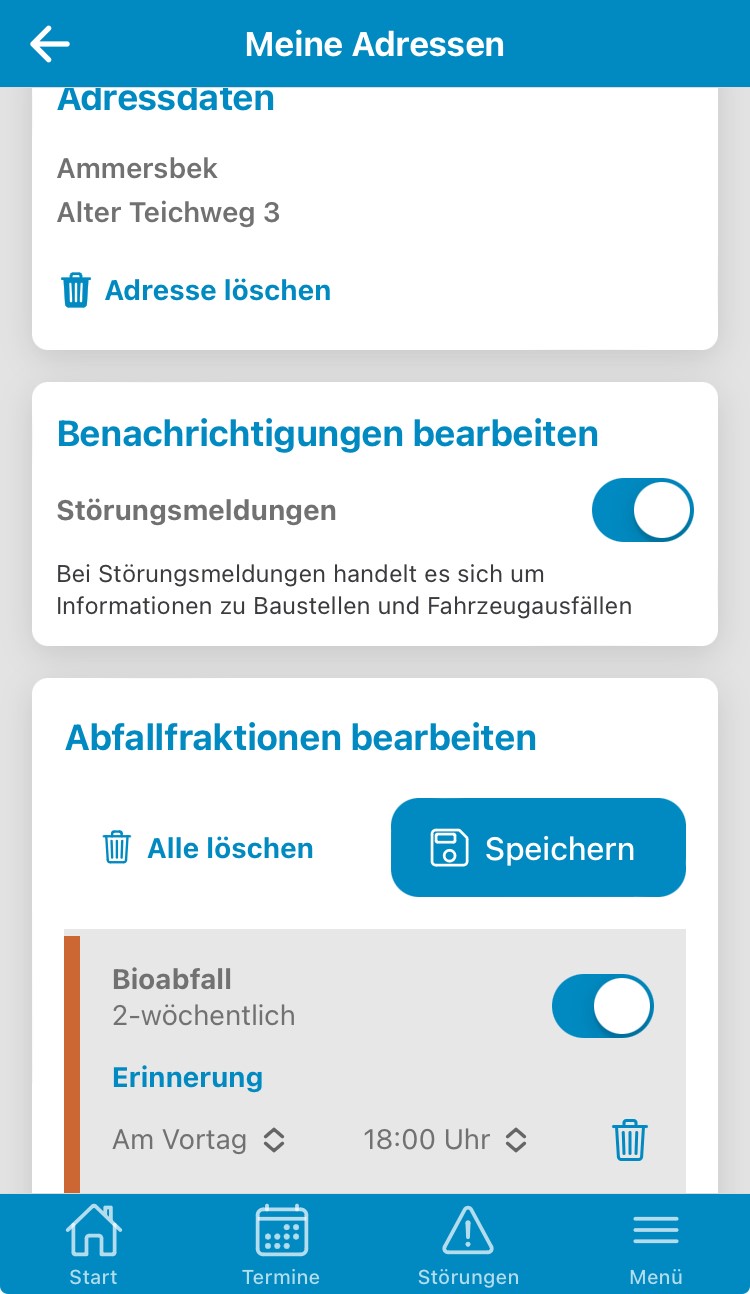This screenshot has height=1294, width=750.
Task: Tap Alle löschen to remove all waste types
Action: tap(208, 848)
